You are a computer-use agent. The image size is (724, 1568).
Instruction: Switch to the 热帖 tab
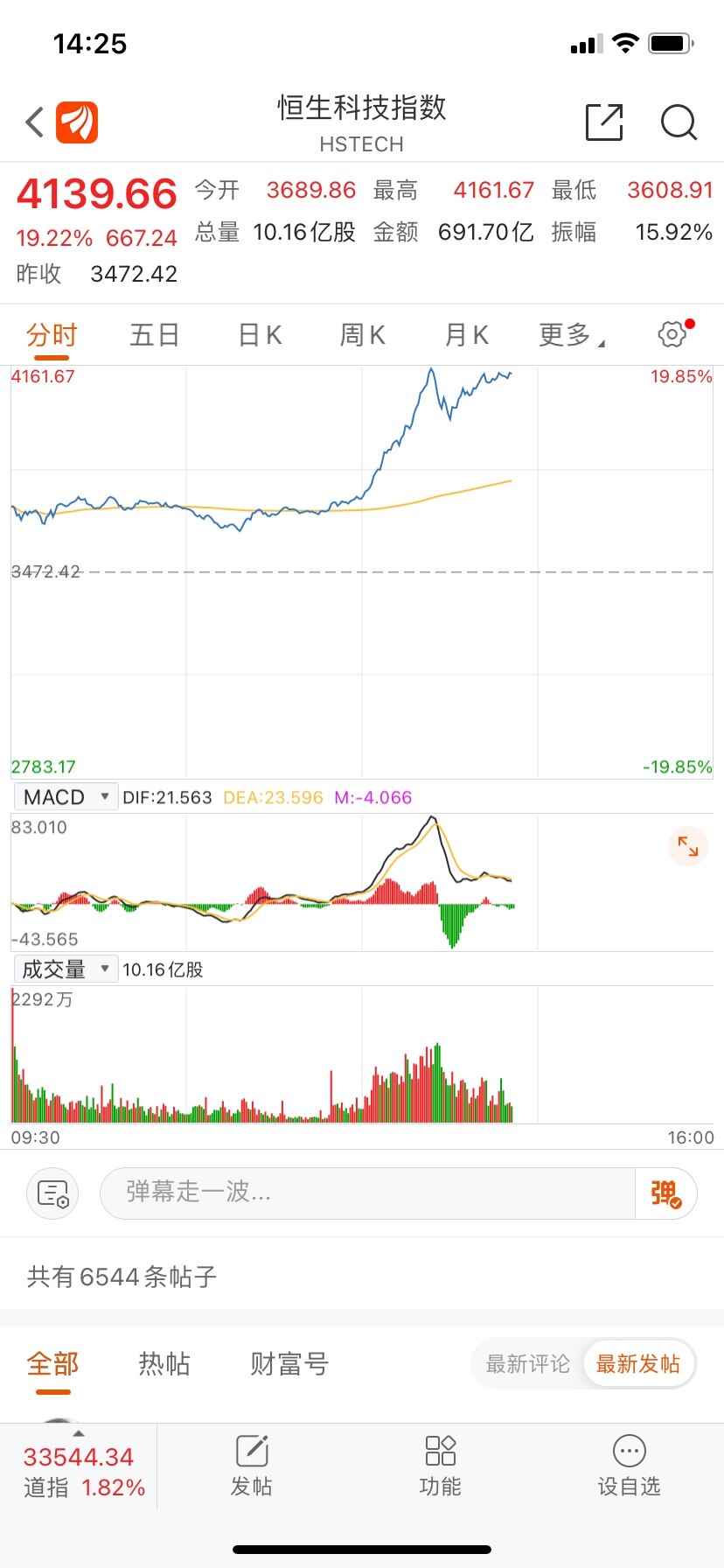(164, 1363)
